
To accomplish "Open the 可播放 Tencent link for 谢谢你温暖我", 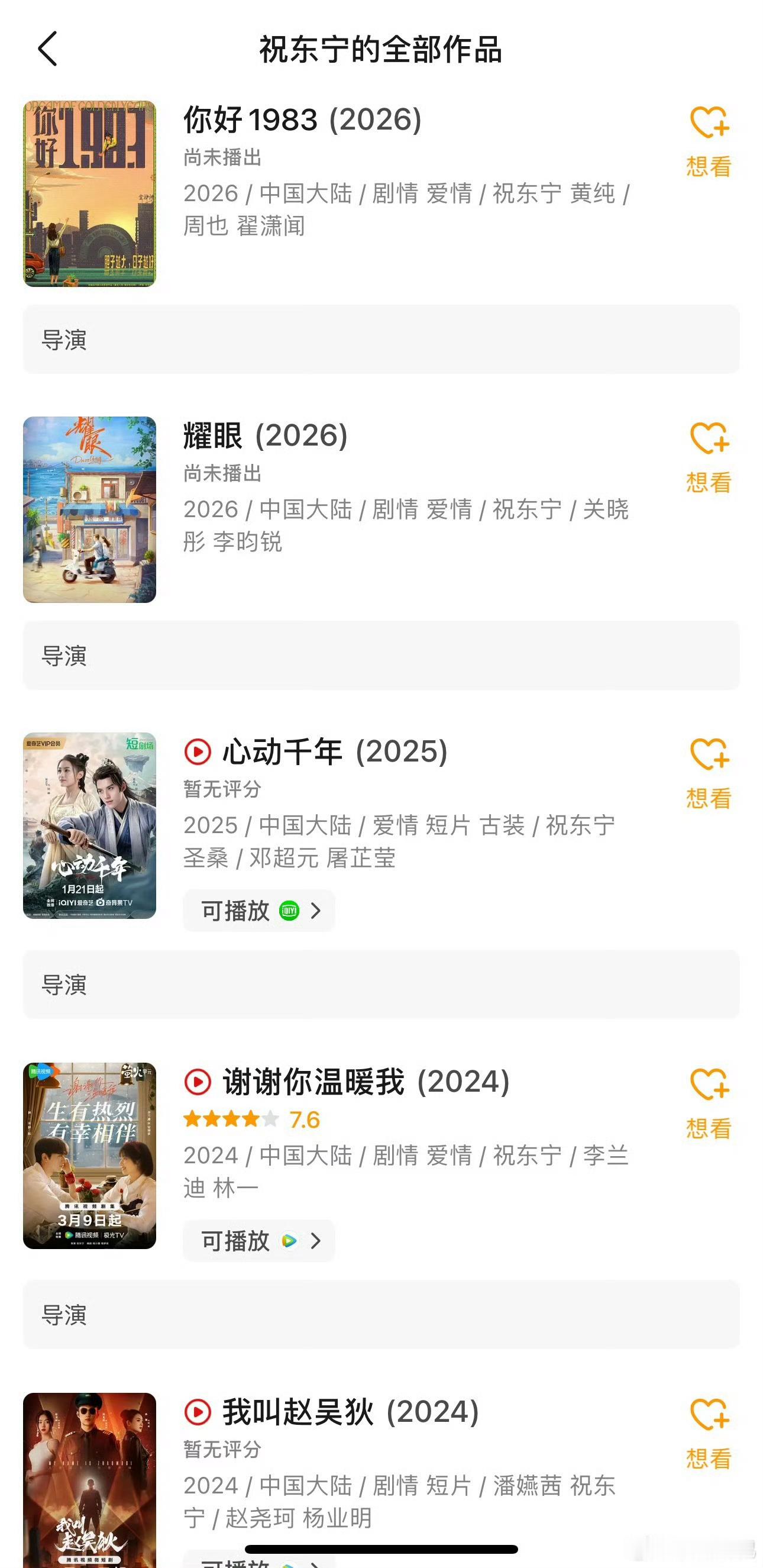I will 259,1241.
